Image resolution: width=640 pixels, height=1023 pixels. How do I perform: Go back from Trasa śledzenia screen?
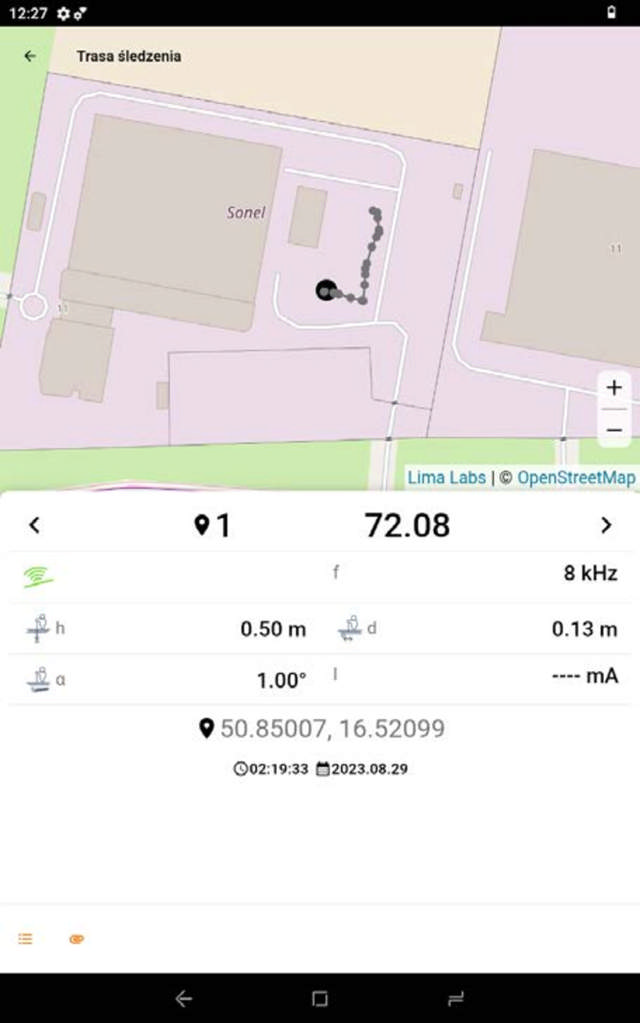[30, 56]
